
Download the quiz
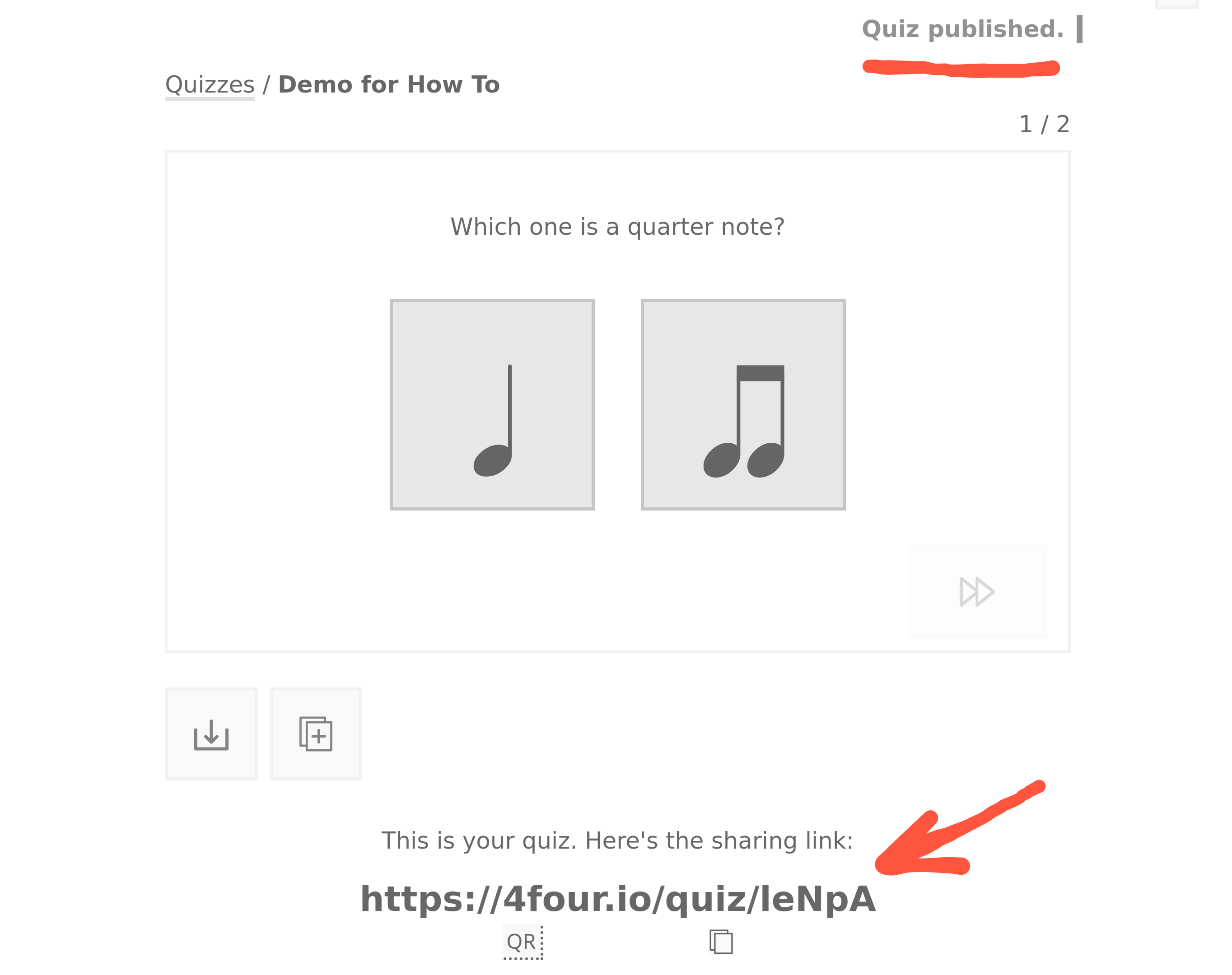211,733
